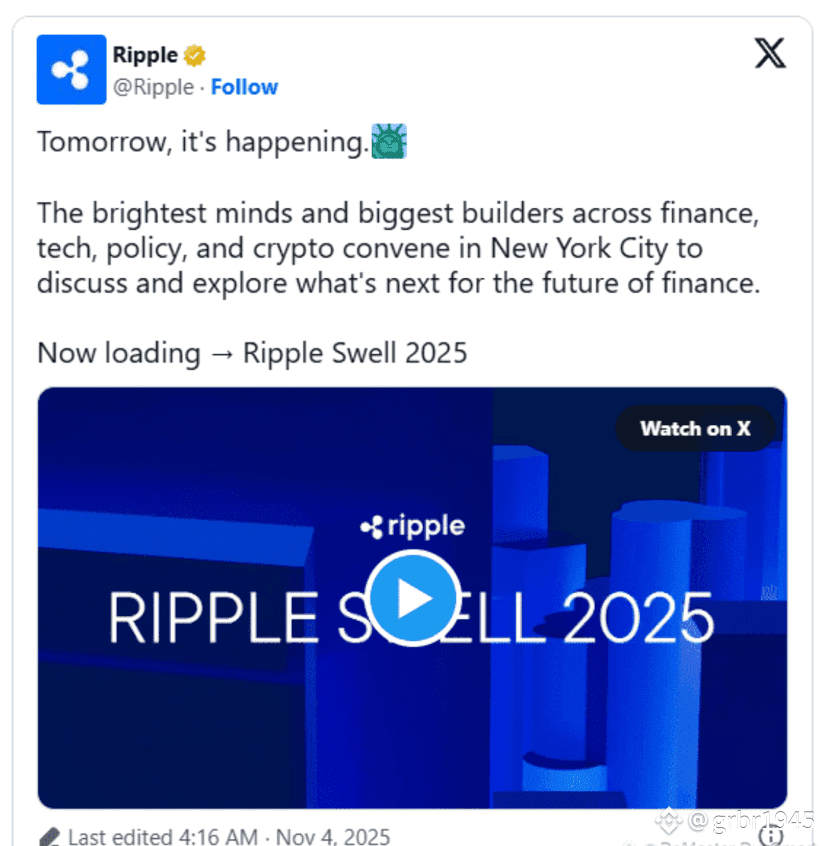Open the X logo link
The height and width of the screenshot is (846, 823).
tap(769, 53)
